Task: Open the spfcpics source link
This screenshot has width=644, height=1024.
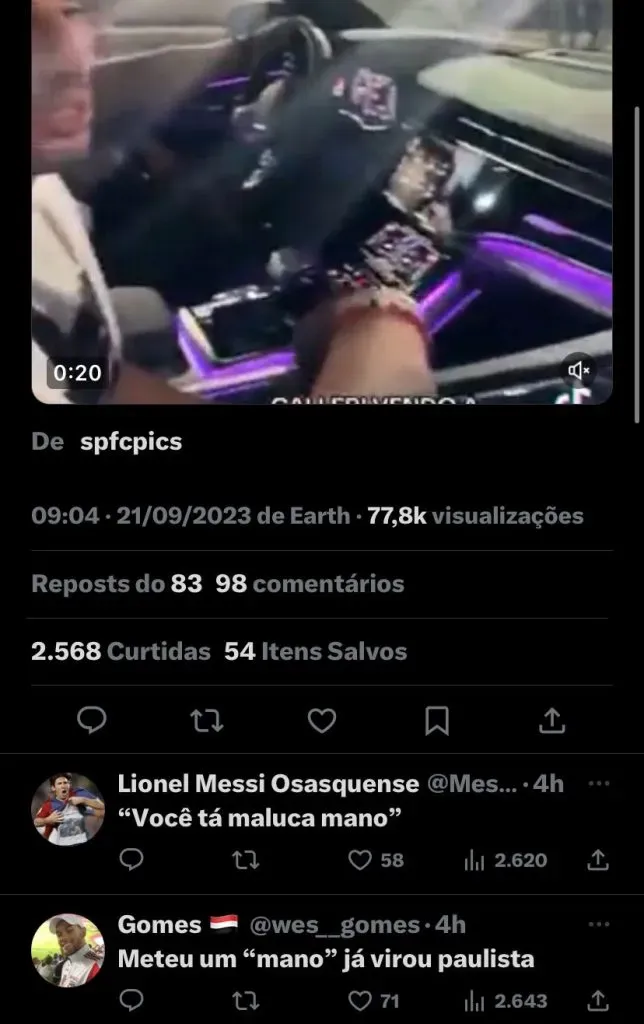Action: pyautogui.click(x=131, y=442)
